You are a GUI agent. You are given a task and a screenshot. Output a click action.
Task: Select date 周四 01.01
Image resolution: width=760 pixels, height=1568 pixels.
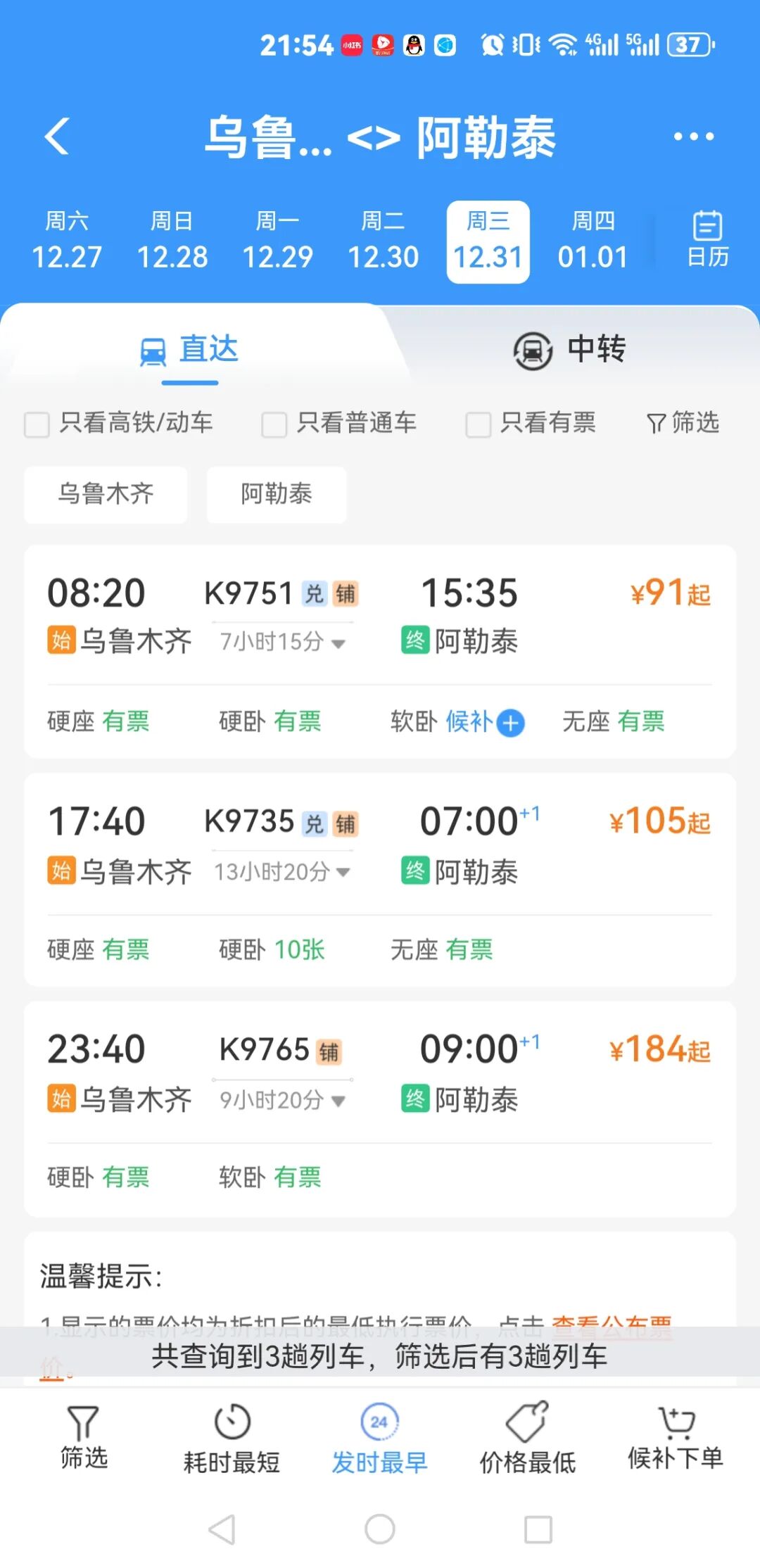coord(593,241)
